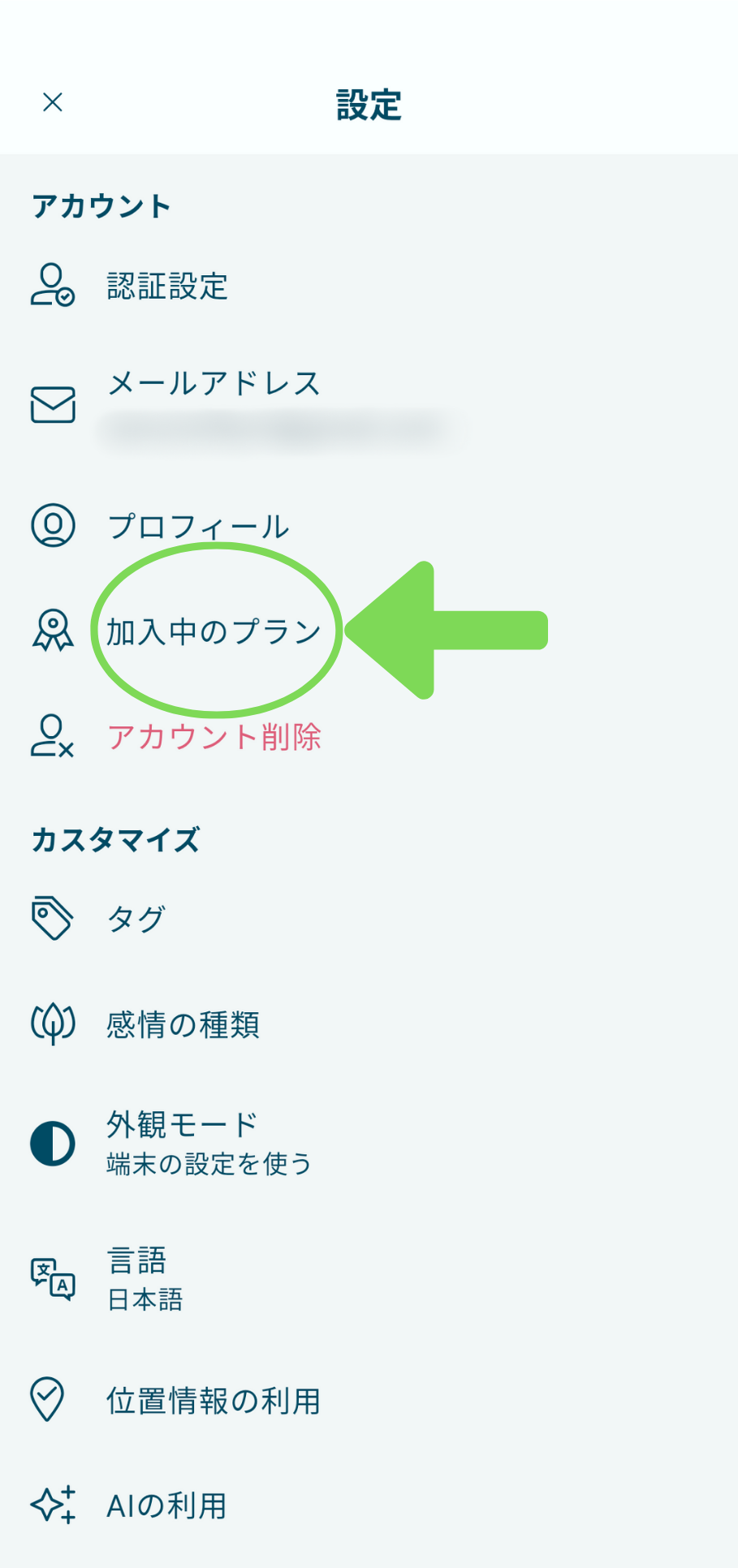The image size is (738, 1568).
Task: Click the tag icon next to タグ
Action: click(x=52, y=917)
